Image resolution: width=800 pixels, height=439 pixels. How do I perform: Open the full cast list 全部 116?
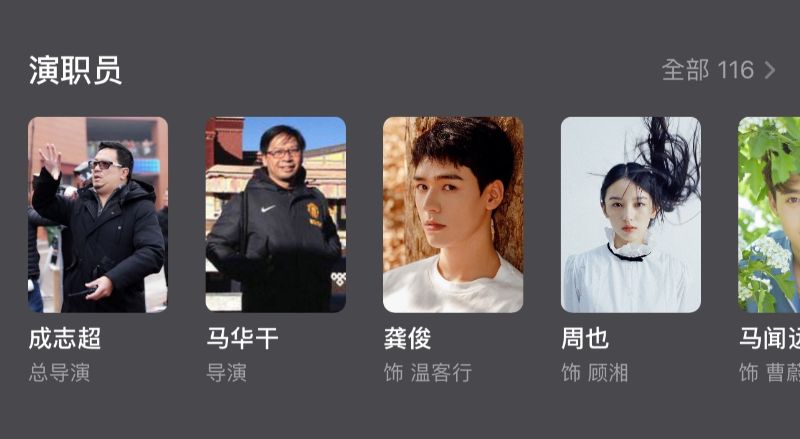tap(718, 70)
